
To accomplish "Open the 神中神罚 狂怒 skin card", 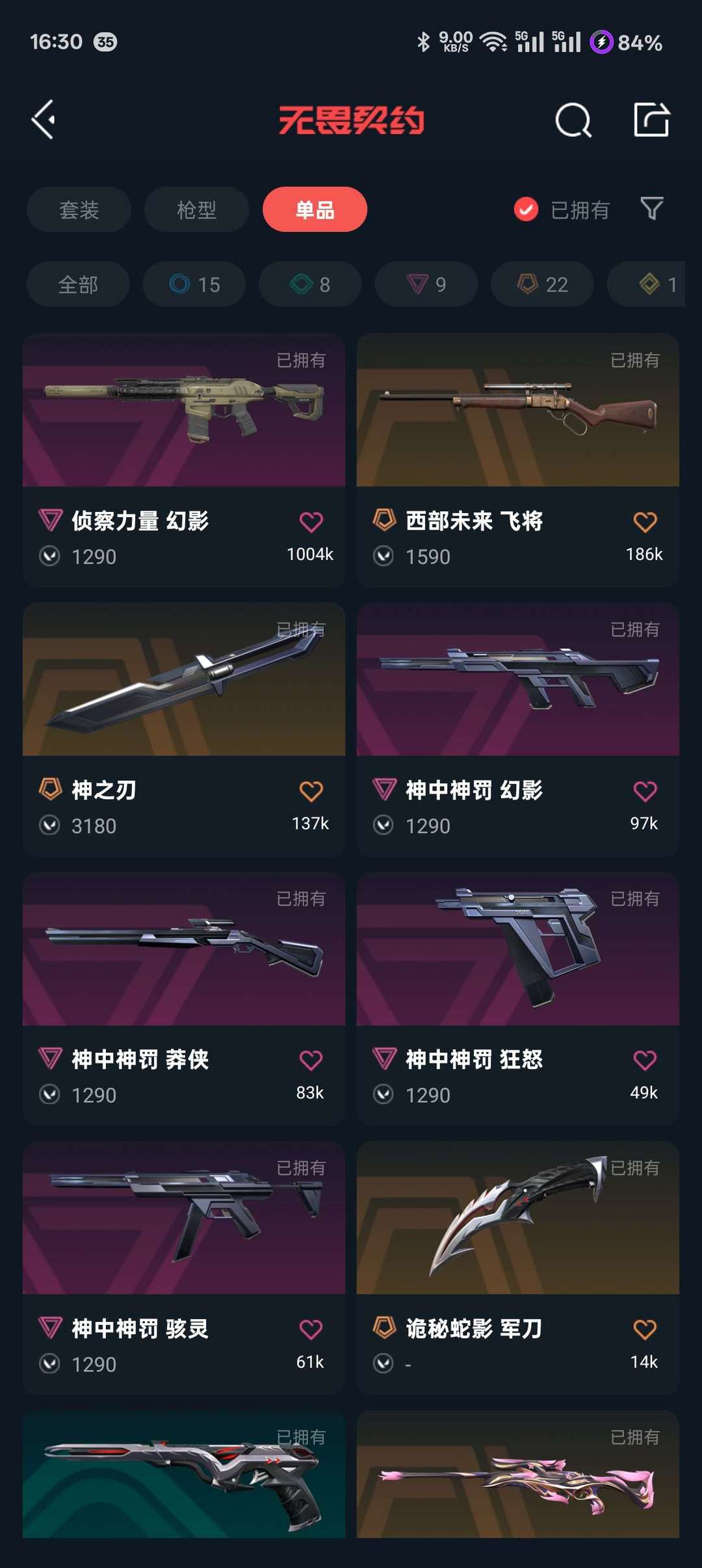I will [518, 998].
